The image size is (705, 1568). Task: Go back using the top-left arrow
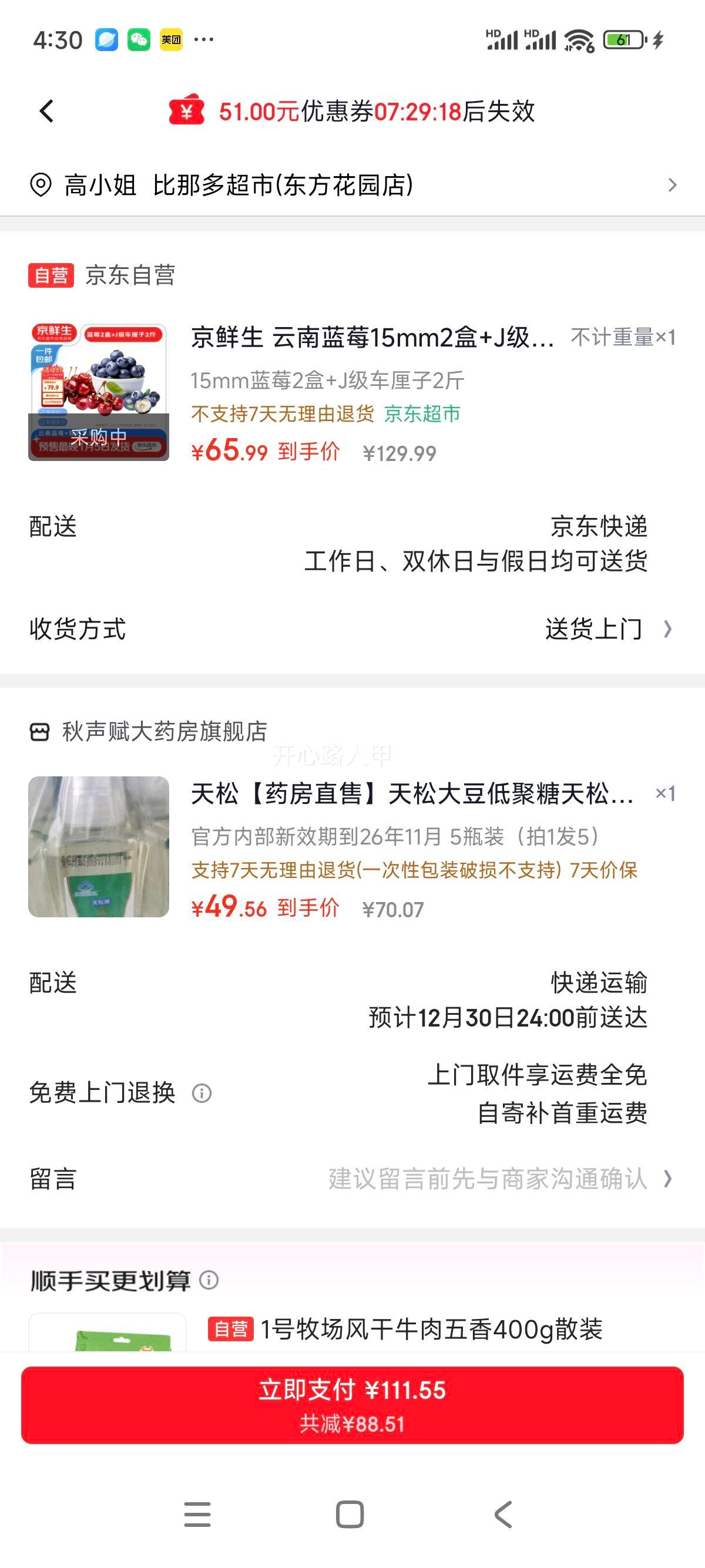pos(47,112)
